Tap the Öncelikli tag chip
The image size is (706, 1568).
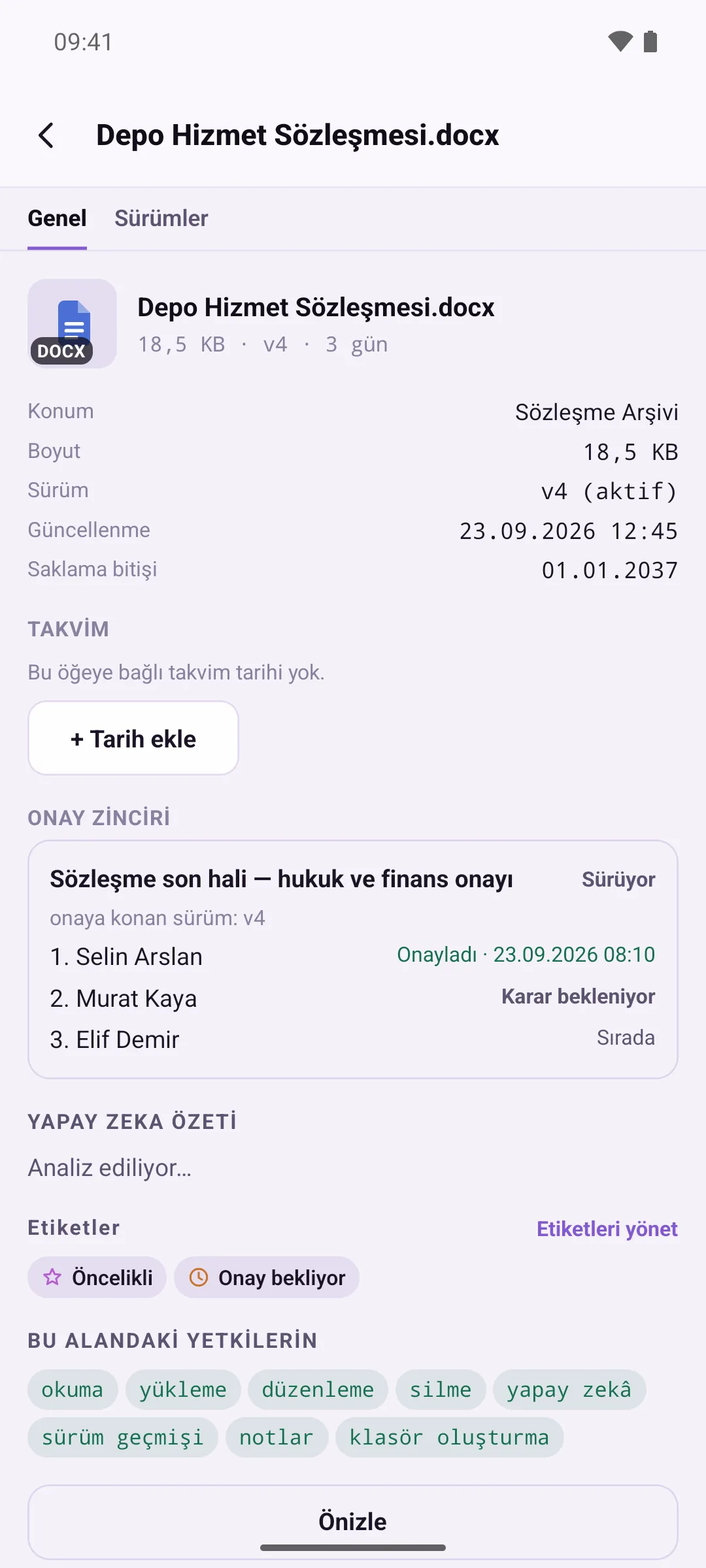[97, 1277]
